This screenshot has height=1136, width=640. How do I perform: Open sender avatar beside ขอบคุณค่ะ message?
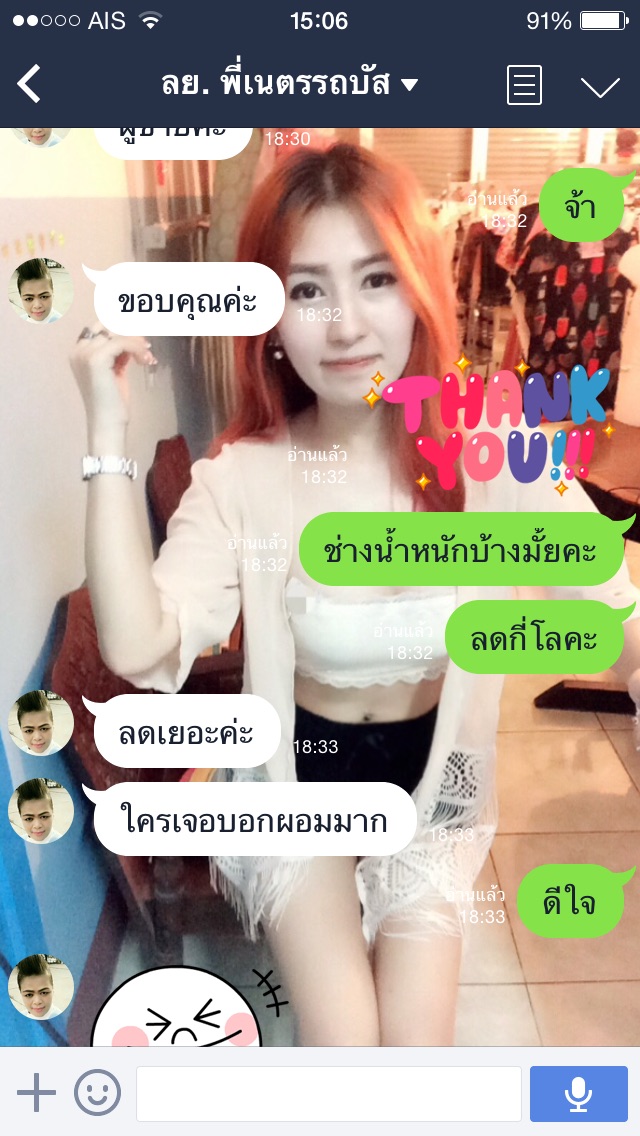[41, 291]
